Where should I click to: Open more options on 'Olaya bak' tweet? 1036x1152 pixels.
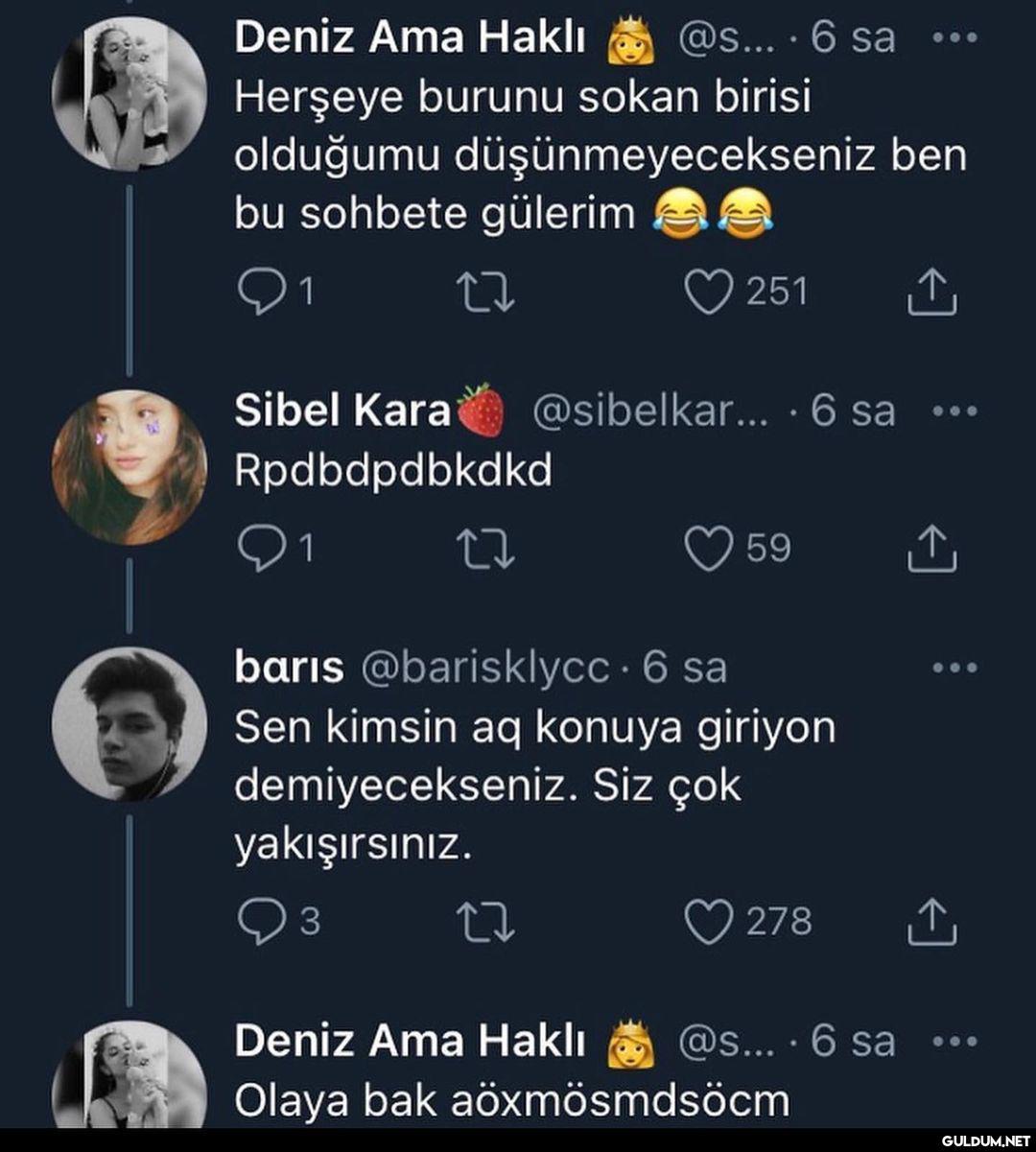point(954,1041)
